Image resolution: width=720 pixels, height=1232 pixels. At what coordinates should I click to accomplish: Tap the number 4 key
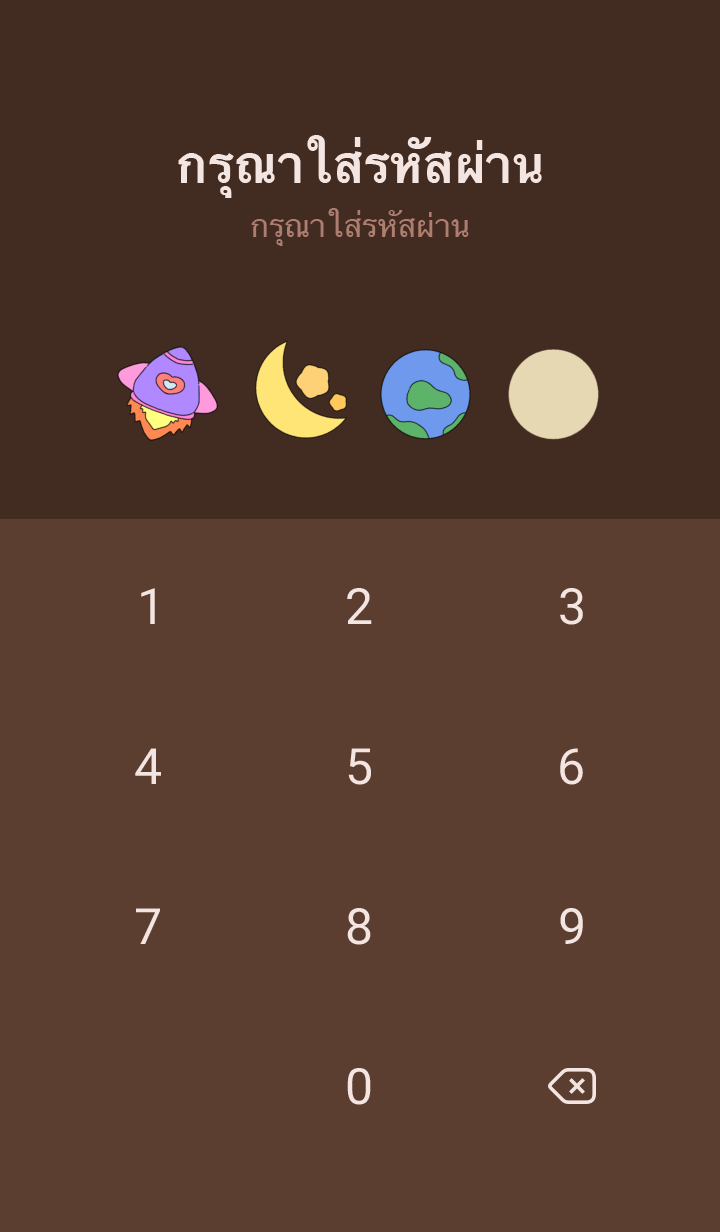pos(148,767)
